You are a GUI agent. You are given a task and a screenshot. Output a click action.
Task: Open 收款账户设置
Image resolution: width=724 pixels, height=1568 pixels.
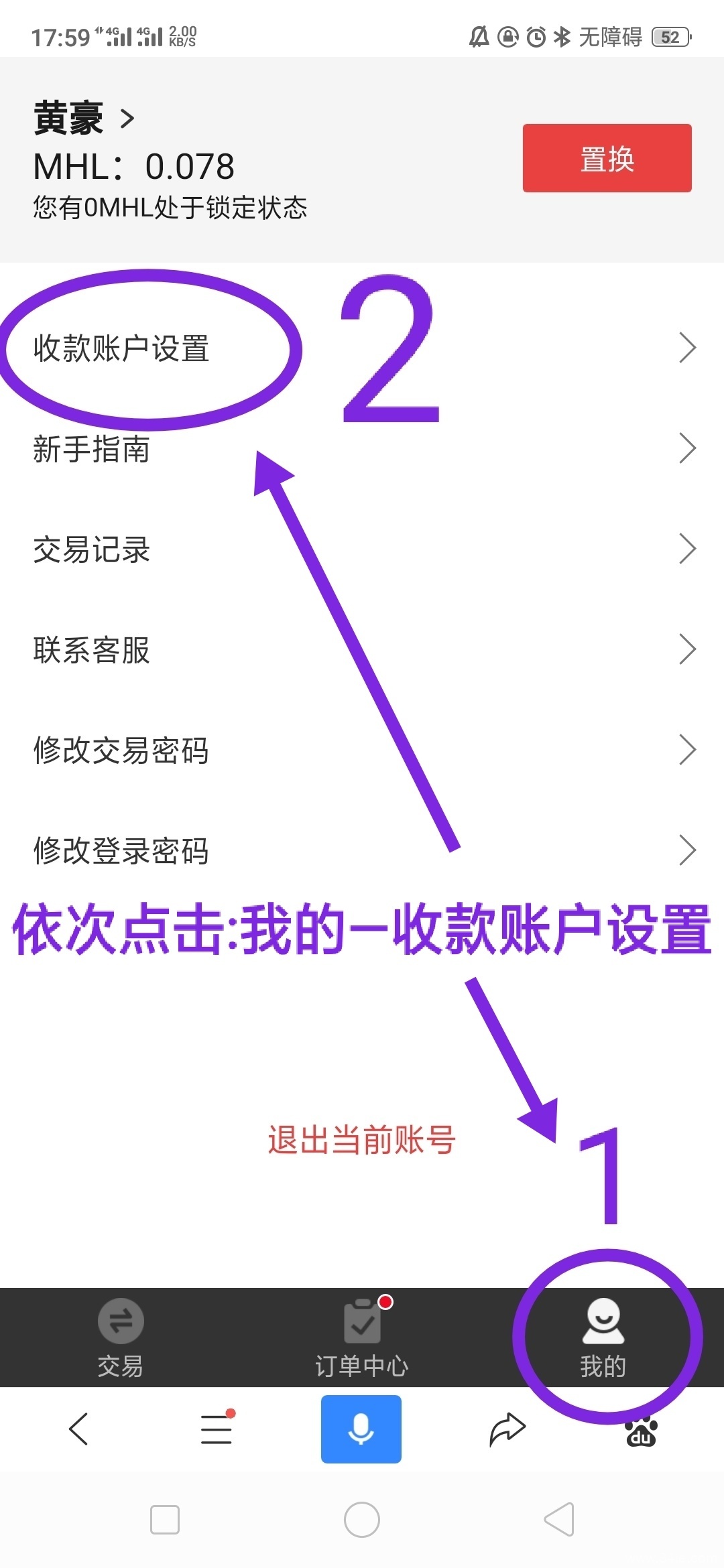click(x=362, y=348)
